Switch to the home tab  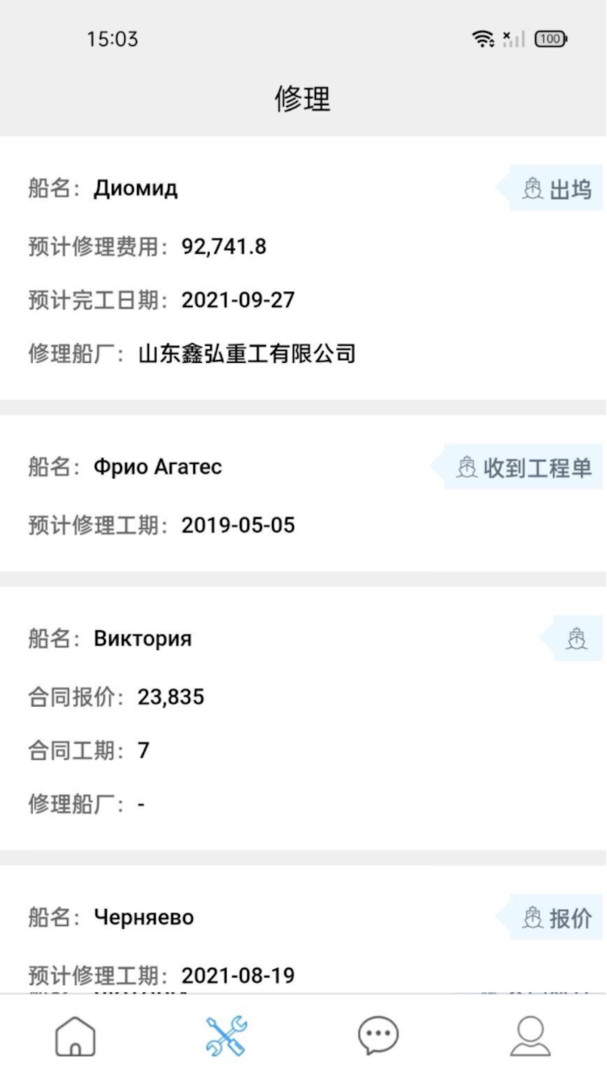coord(76,1036)
